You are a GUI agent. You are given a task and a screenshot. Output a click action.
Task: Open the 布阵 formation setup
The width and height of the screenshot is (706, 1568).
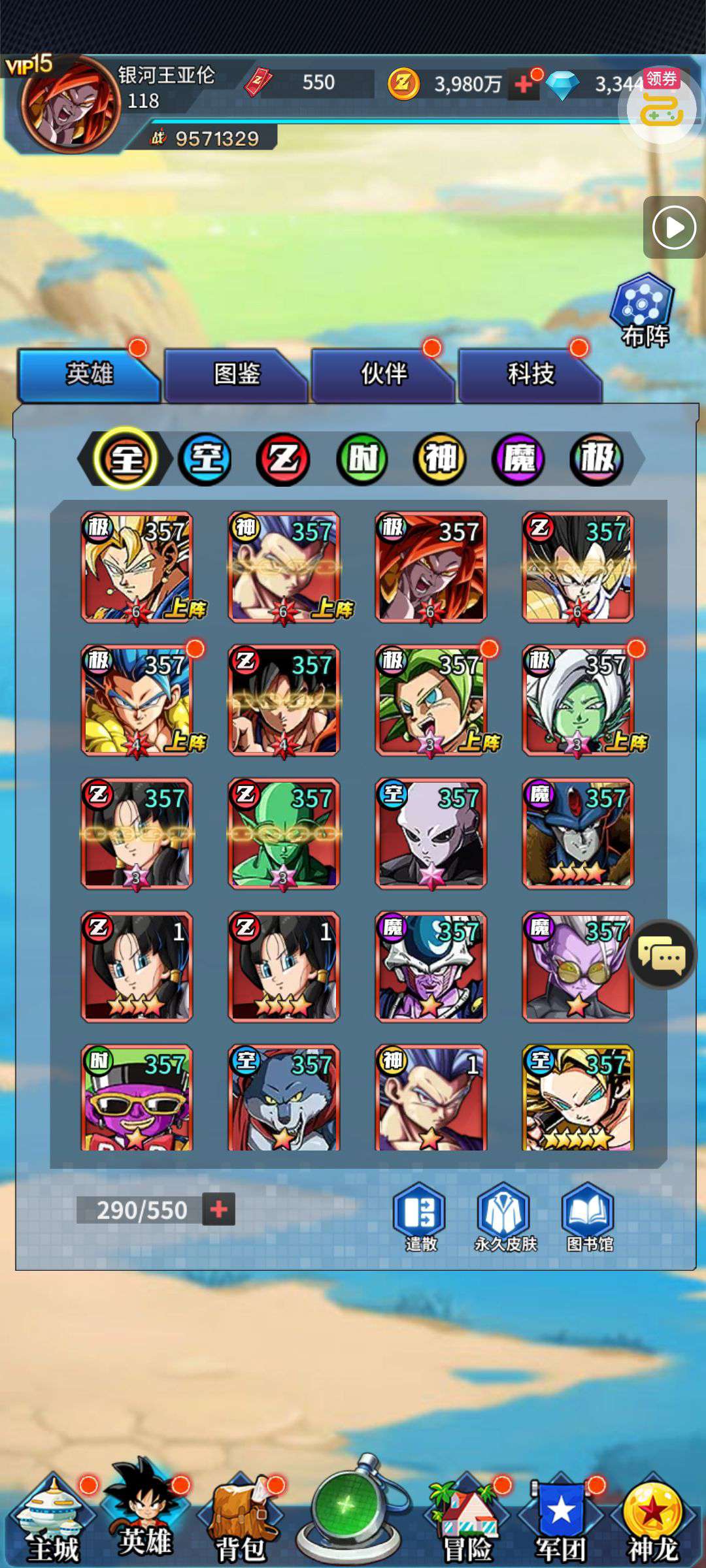tap(643, 311)
